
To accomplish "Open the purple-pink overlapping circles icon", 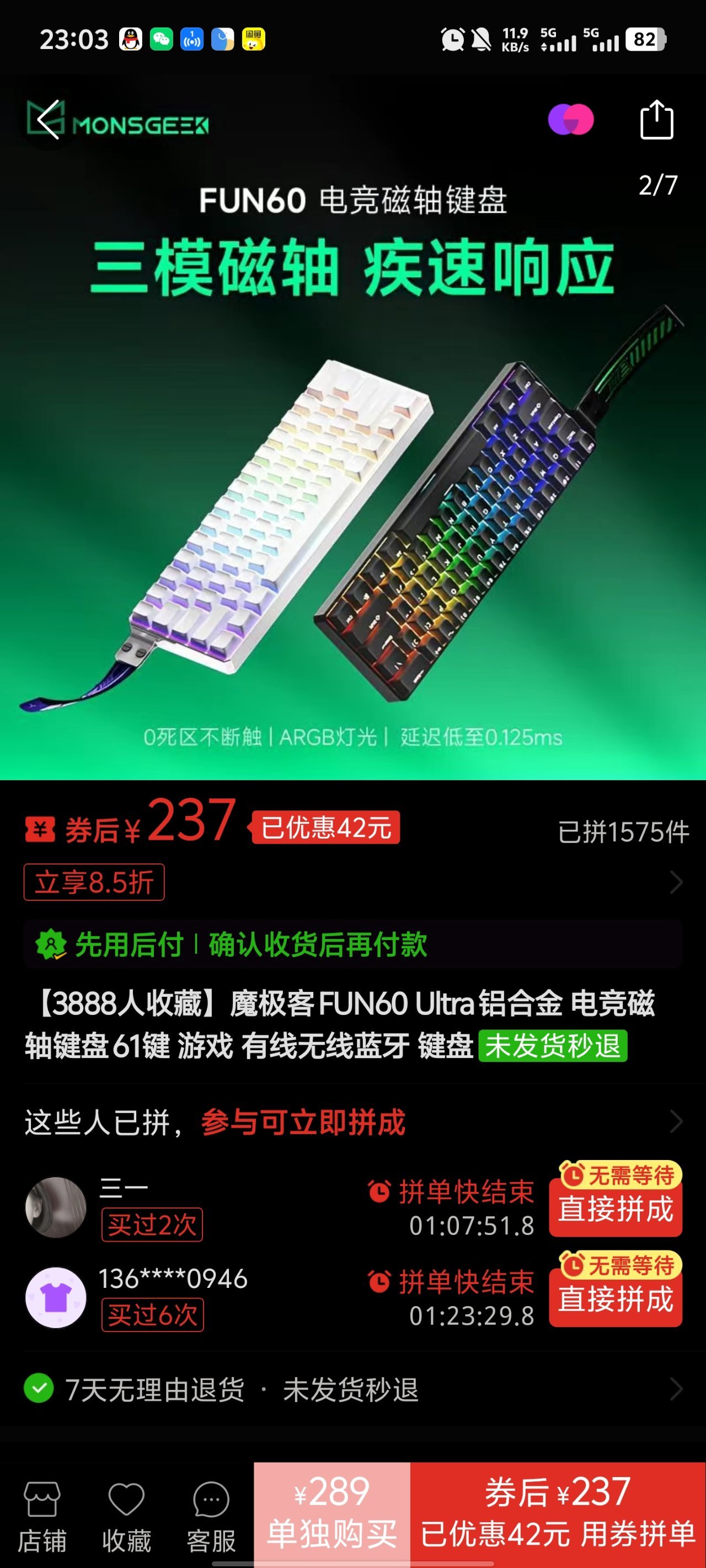I will click(x=570, y=120).
